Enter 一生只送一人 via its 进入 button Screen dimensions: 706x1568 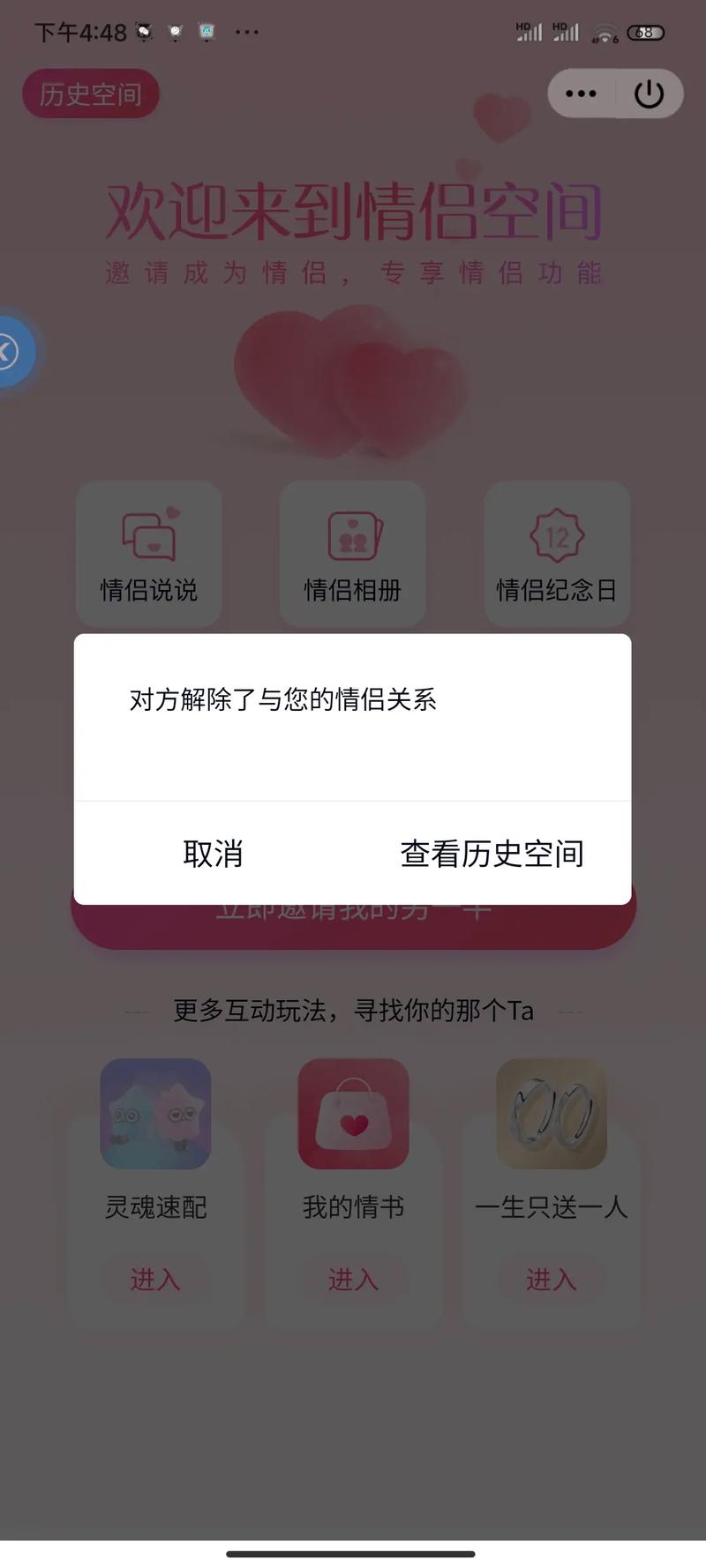(x=551, y=1279)
